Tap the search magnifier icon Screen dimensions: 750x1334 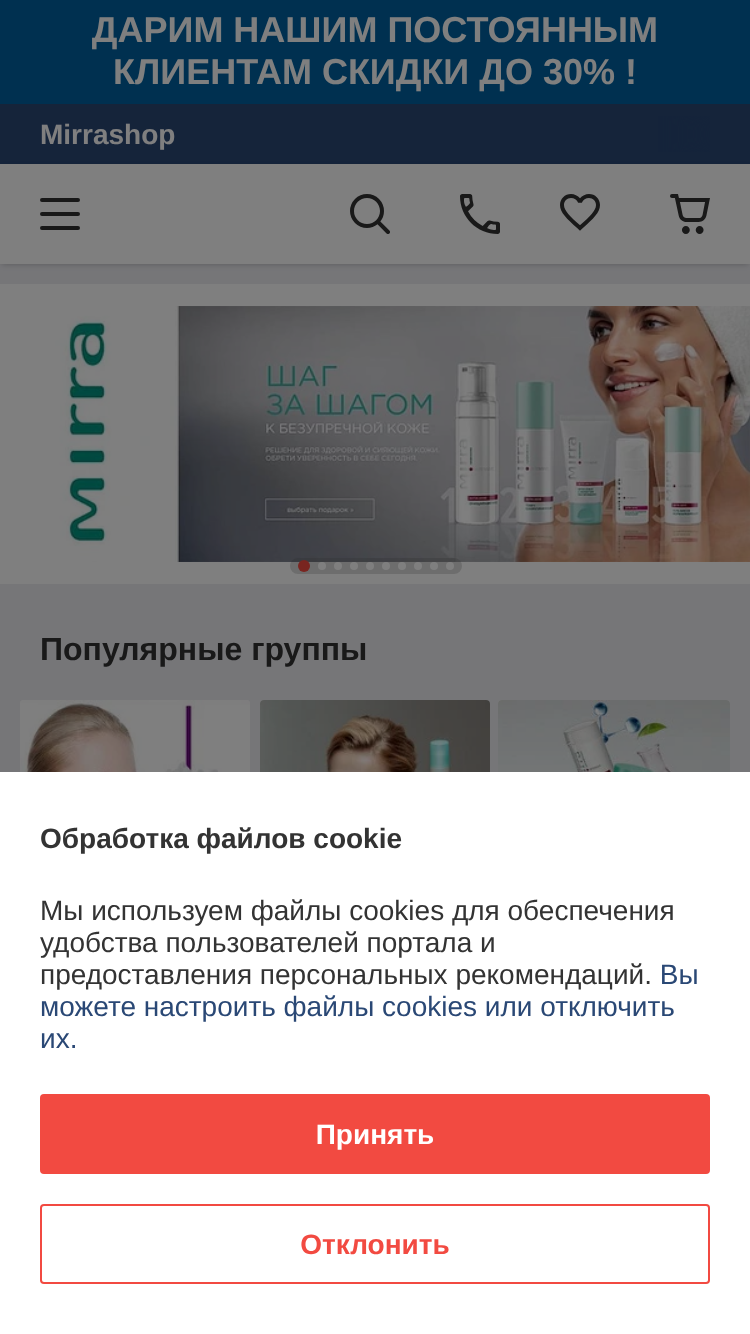pyautogui.click(x=369, y=214)
